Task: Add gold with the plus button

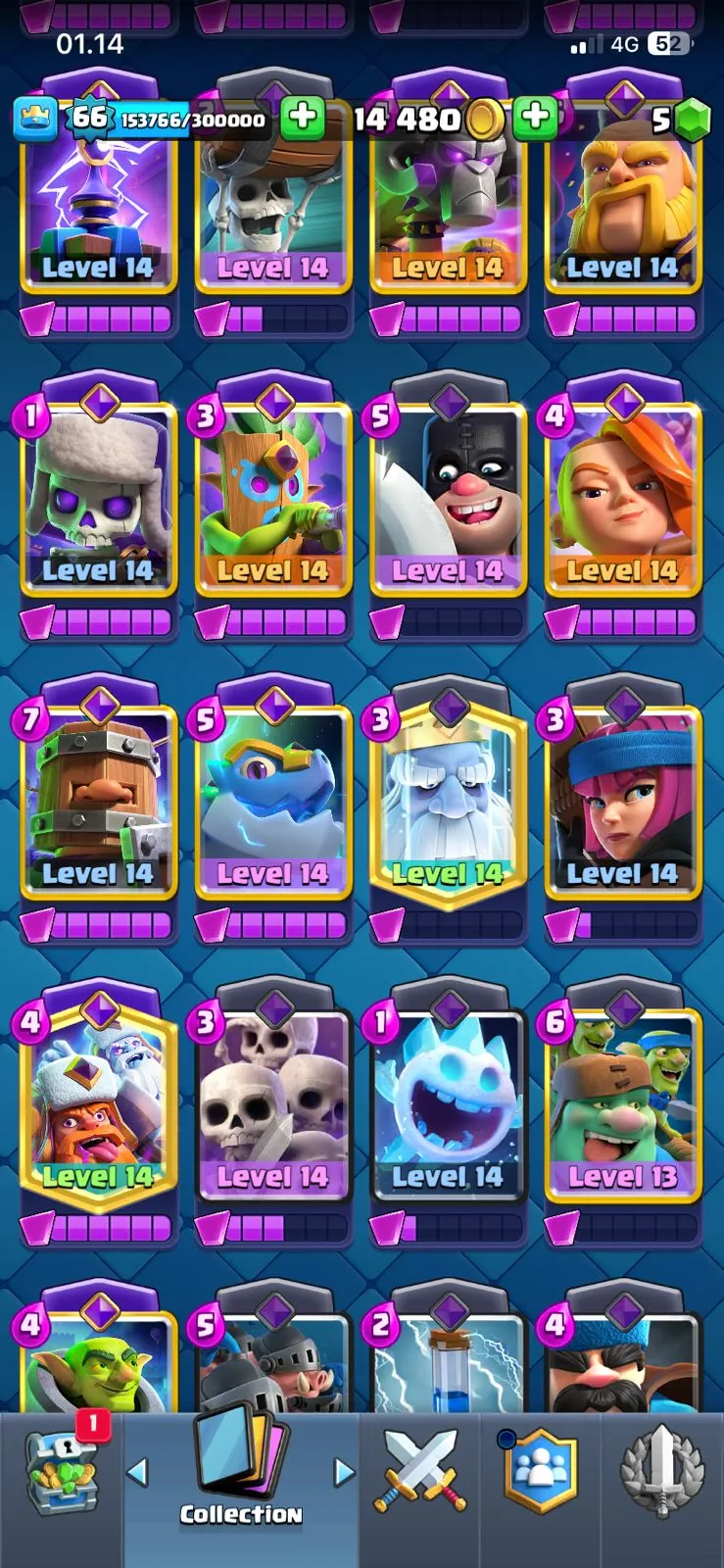Action: (x=535, y=117)
